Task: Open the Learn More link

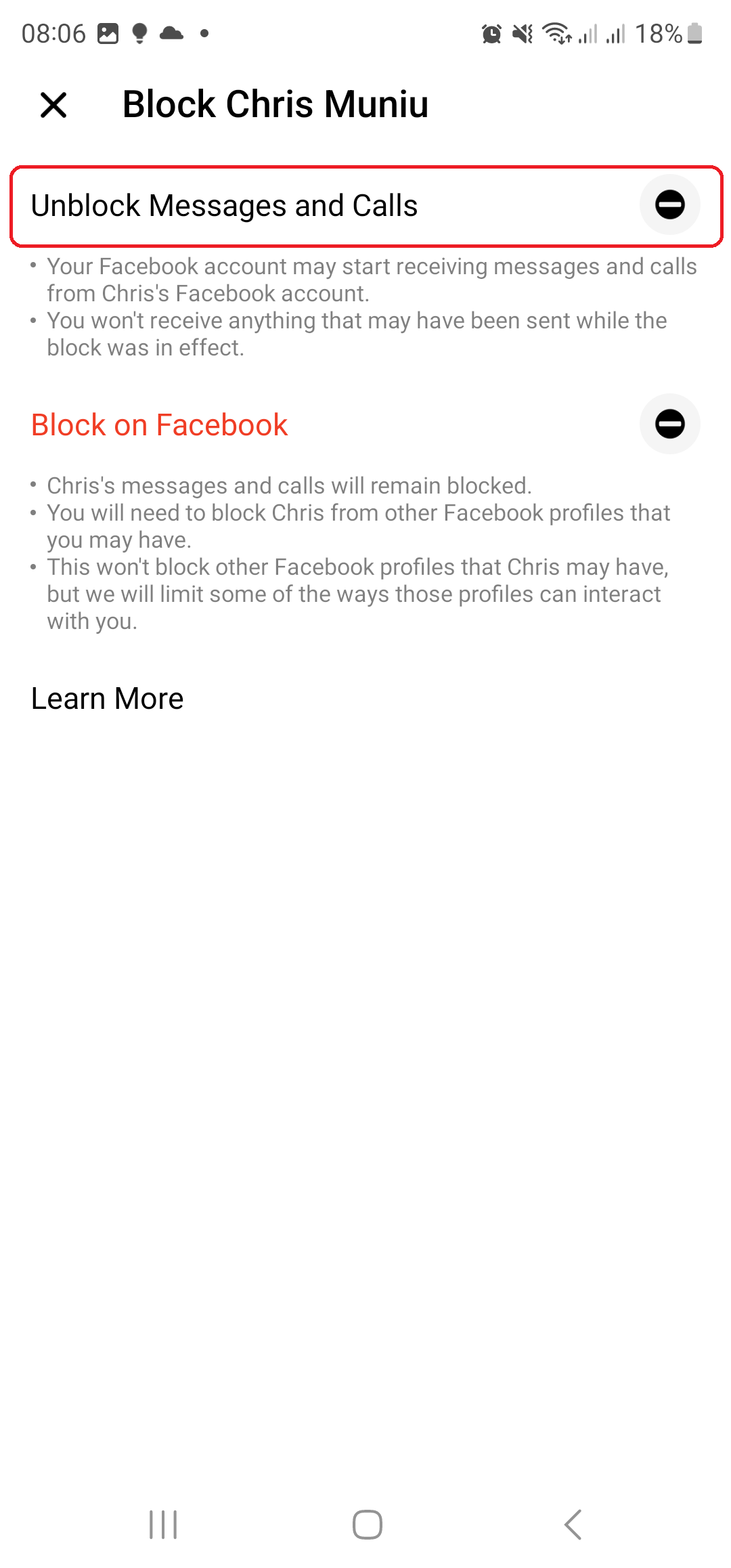Action: point(108,698)
